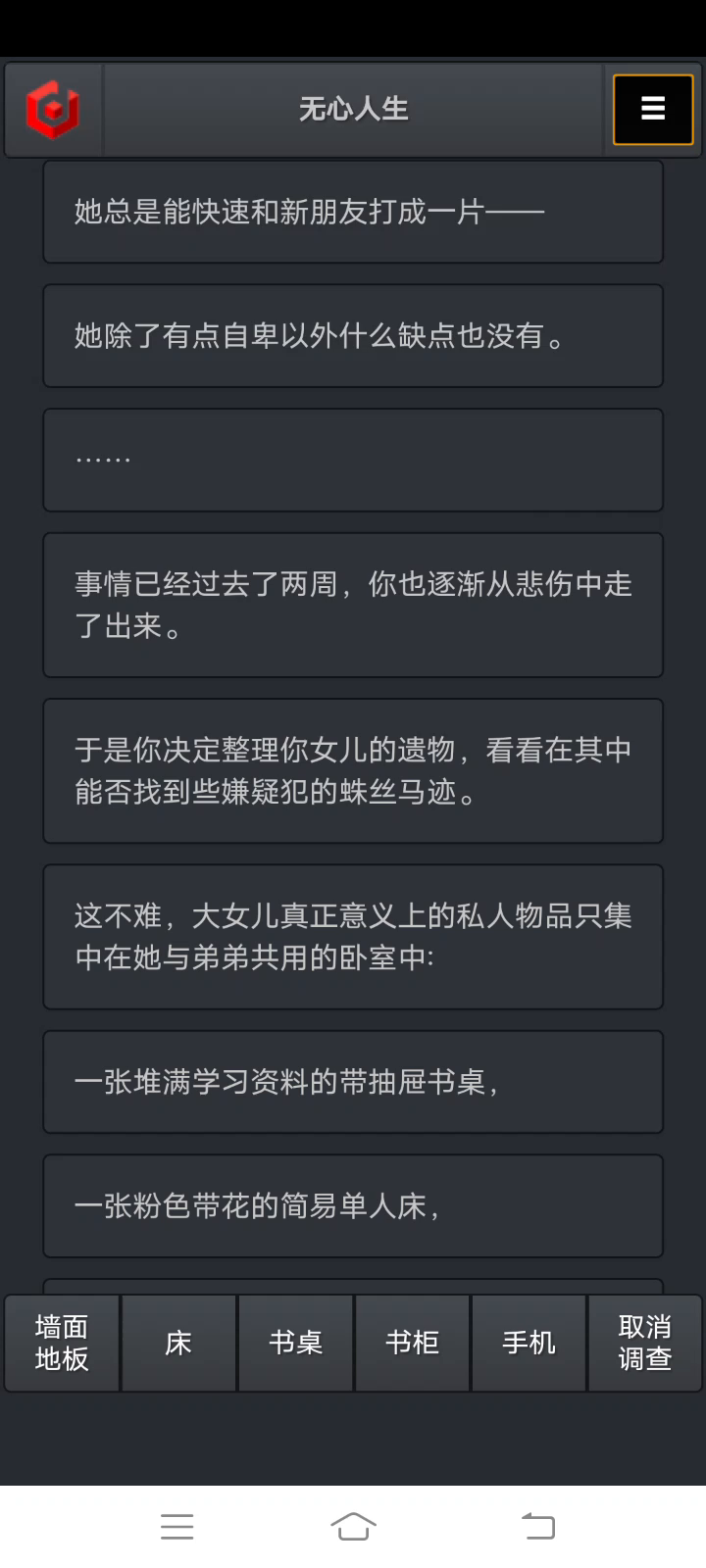
Task: Tap the bubble about the pink single bed
Action: [x=352, y=1205]
